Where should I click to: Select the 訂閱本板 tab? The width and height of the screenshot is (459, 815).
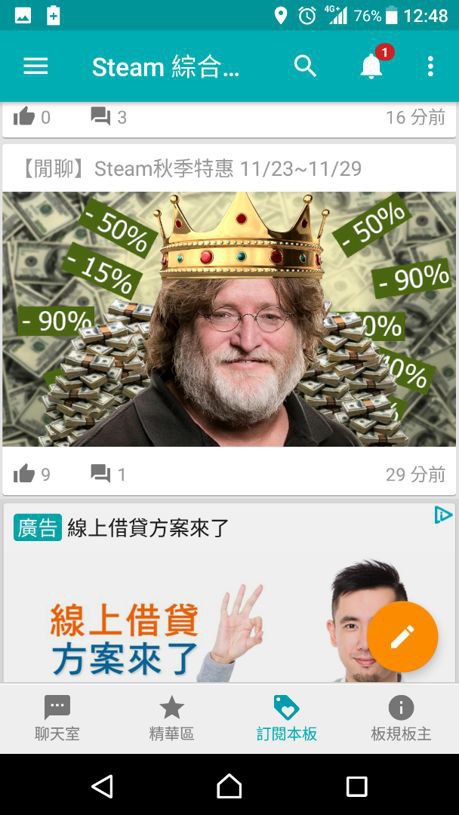[286, 719]
